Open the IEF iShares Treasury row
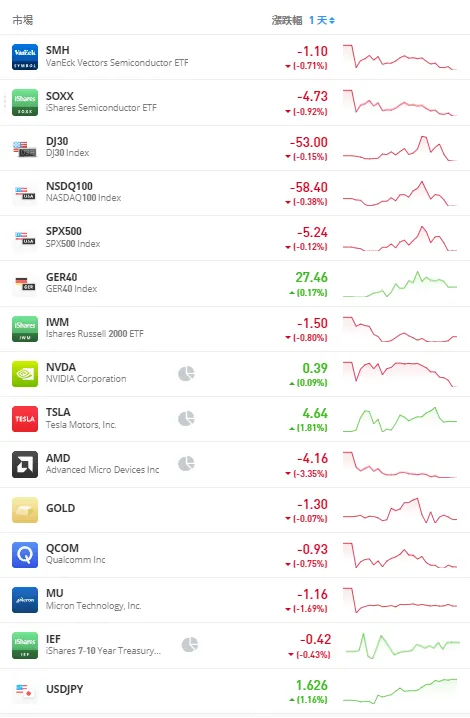 click(235, 645)
